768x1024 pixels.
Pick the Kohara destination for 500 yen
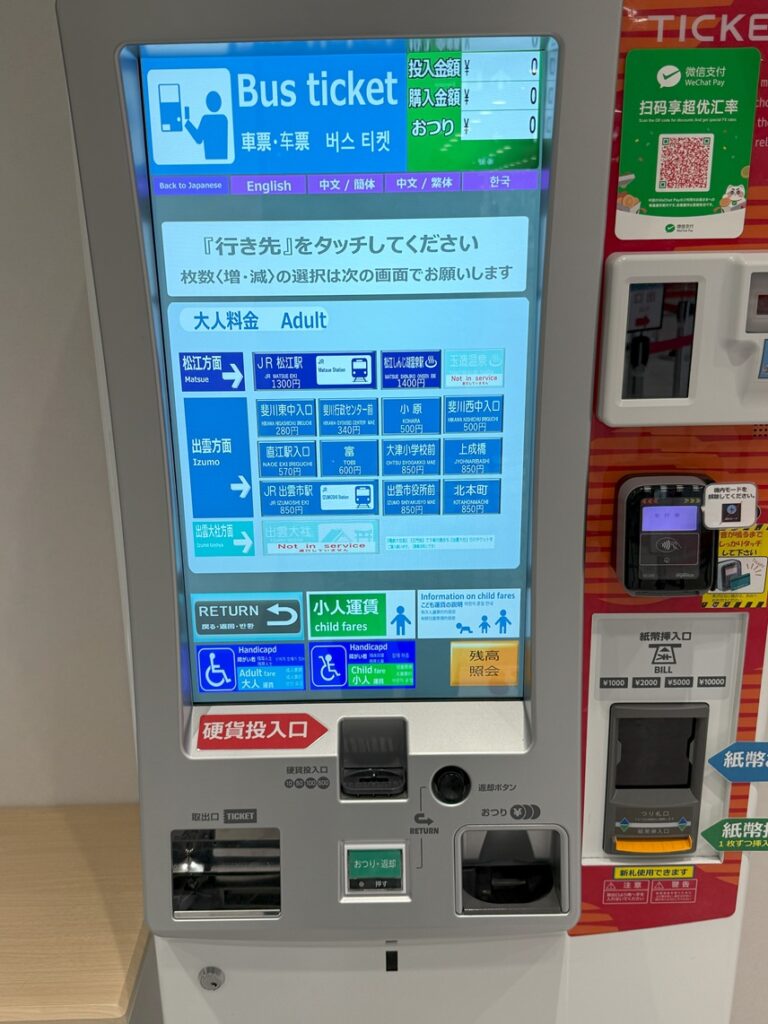pyautogui.click(x=410, y=415)
